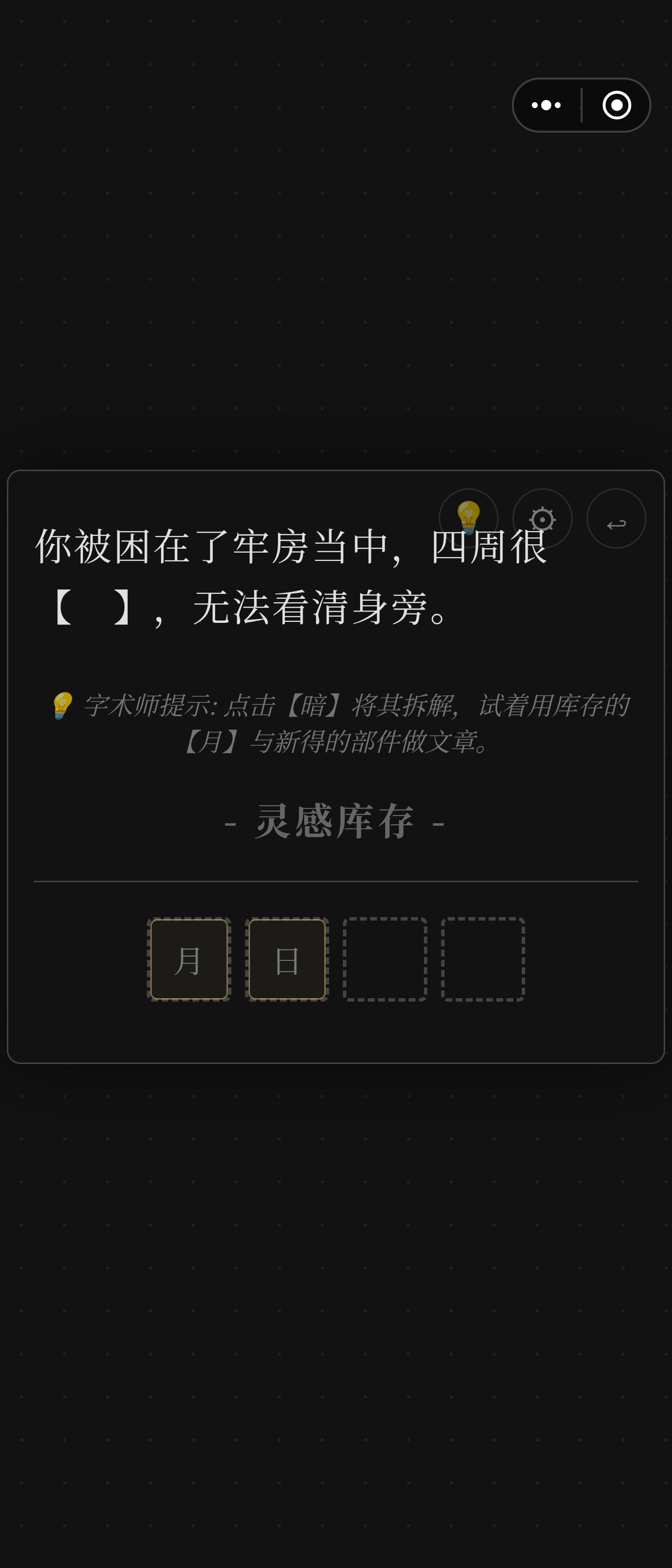Click the WeChat capsule exit circle
The width and height of the screenshot is (672, 1568).
[x=617, y=105]
